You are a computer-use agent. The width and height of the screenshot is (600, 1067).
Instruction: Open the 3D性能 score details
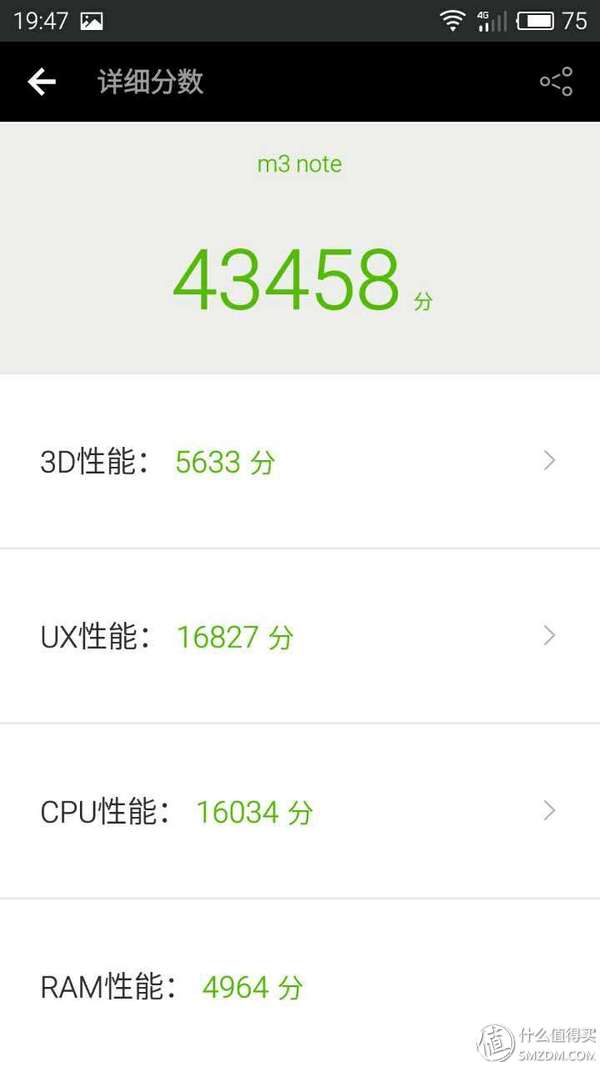pos(548,461)
